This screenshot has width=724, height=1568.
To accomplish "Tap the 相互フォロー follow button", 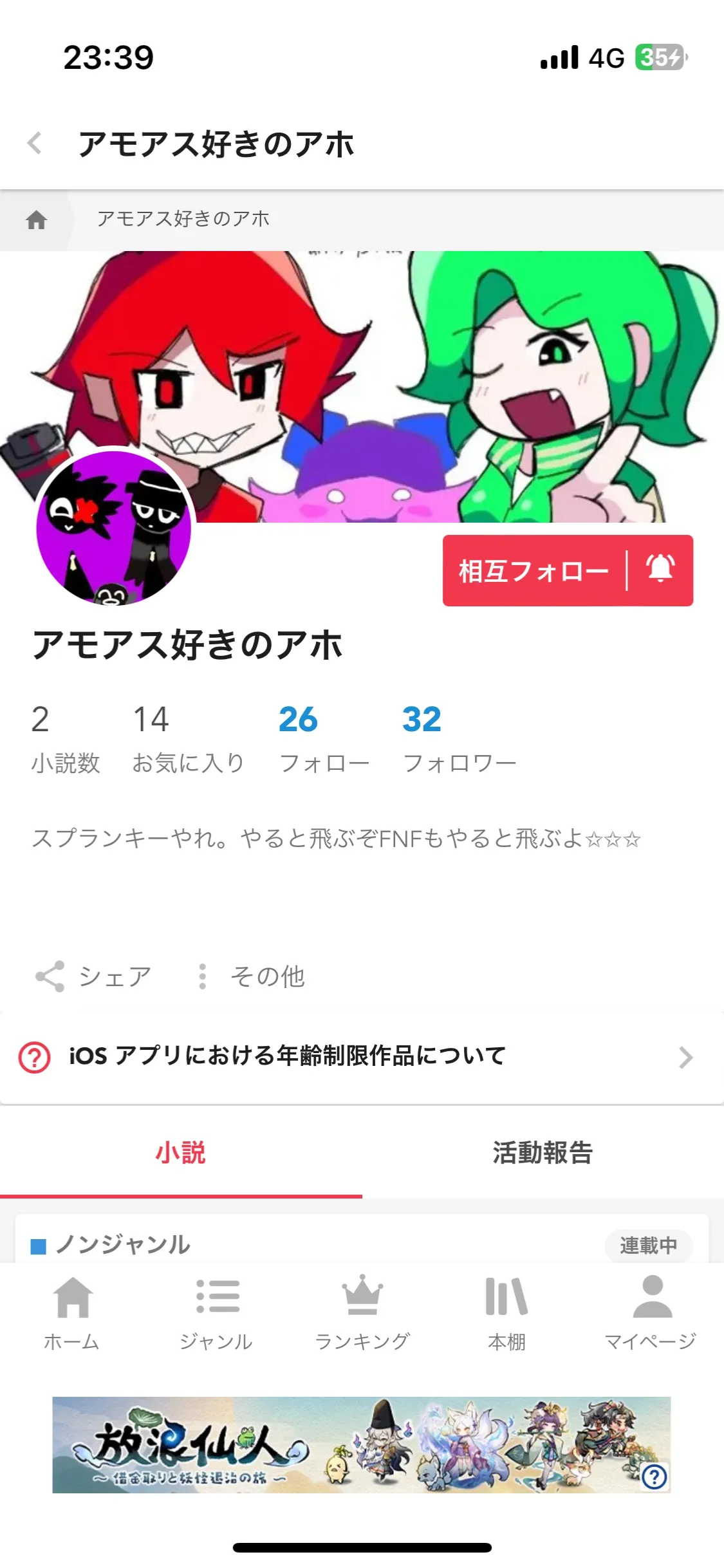I will 534,571.
